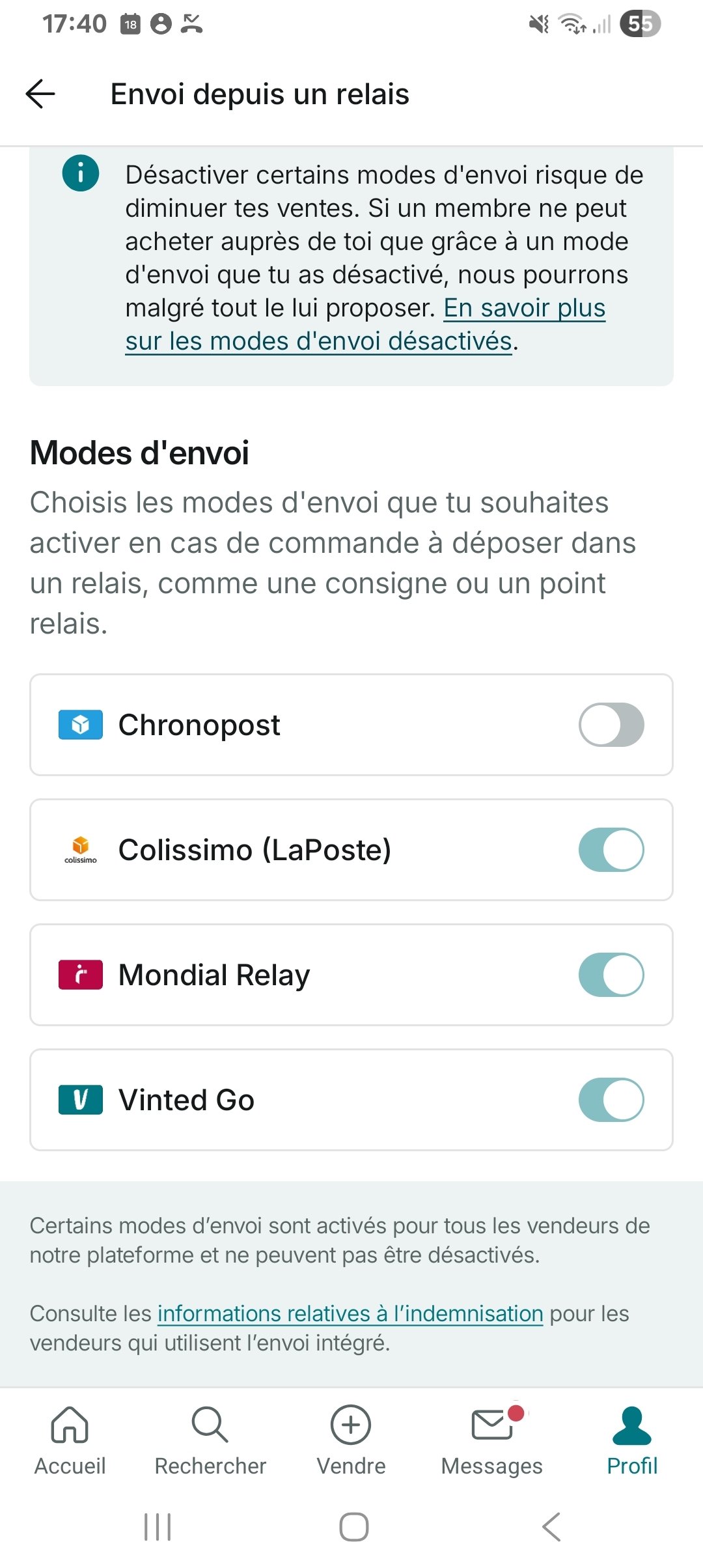Disable the Colissimo (LaPoste) toggle
Image resolution: width=703 pixels, height=1568 pixels.
(611, 850)
